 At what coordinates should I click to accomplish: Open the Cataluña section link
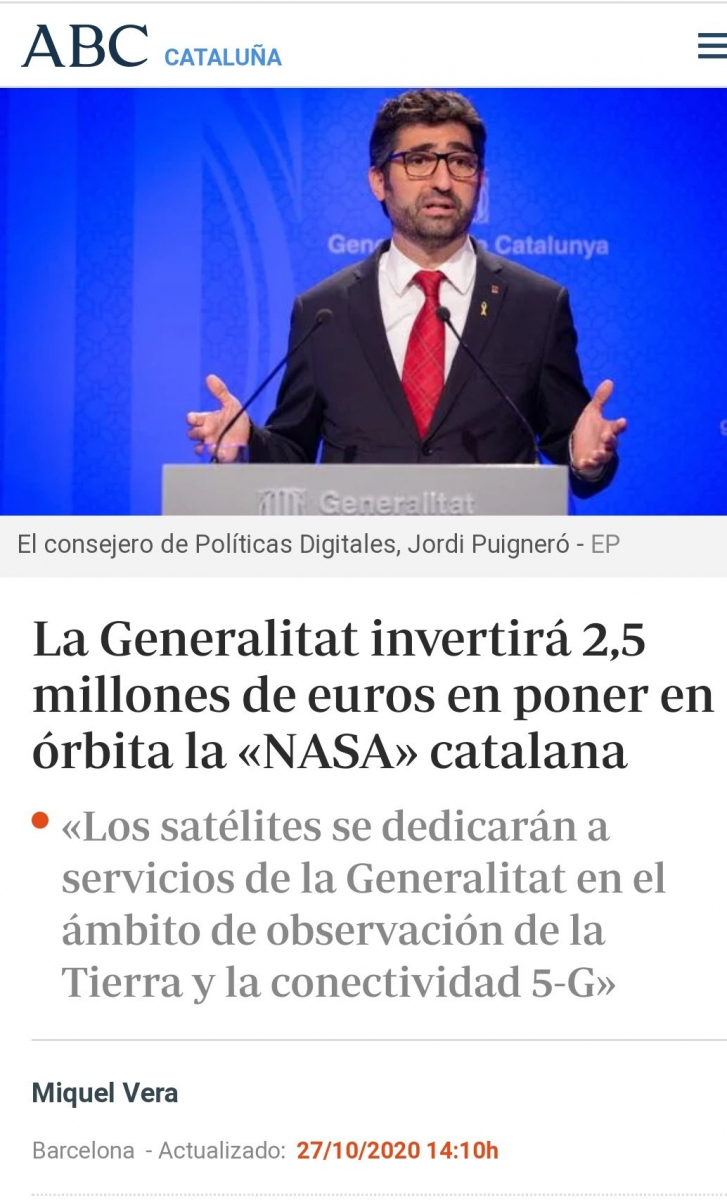(x=222, y=58)
